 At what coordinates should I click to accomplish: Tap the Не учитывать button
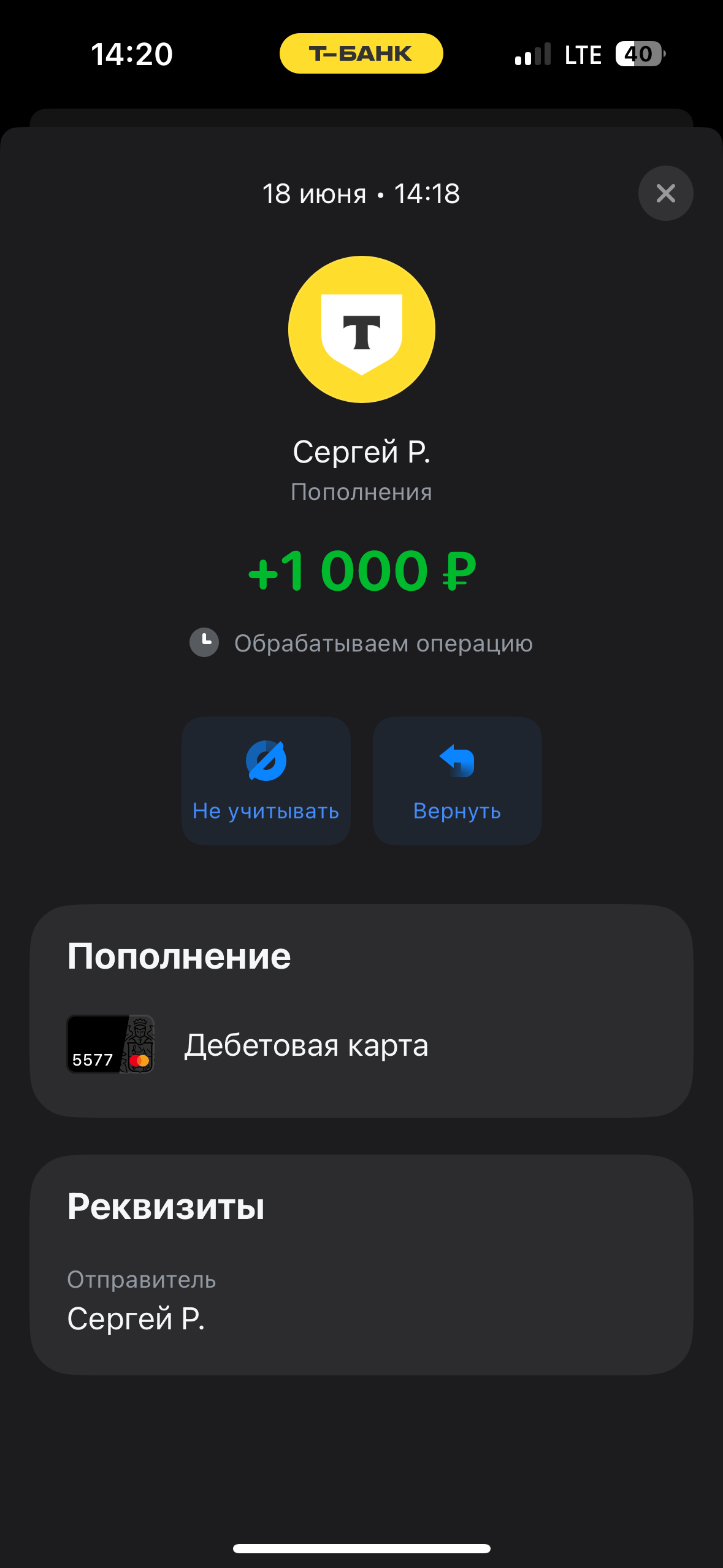point(266,780)
